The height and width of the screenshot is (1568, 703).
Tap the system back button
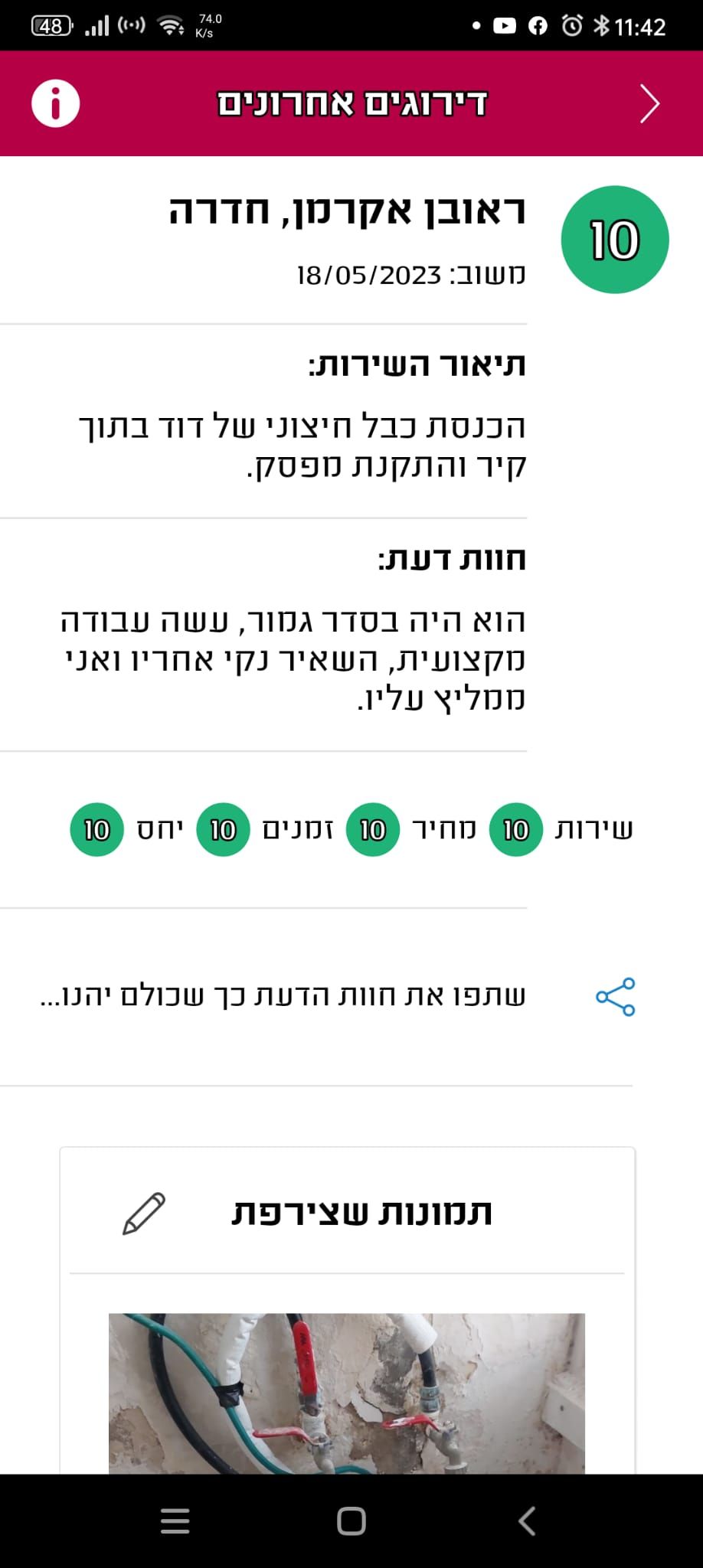point(527,1521)
